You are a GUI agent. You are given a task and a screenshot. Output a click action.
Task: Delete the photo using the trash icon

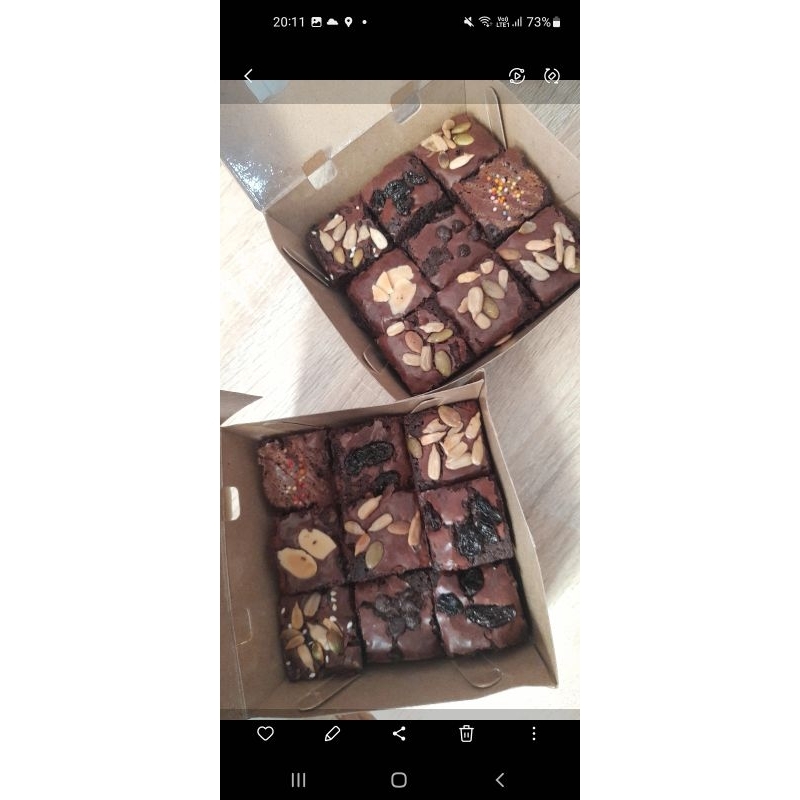(x=466, y=734)
